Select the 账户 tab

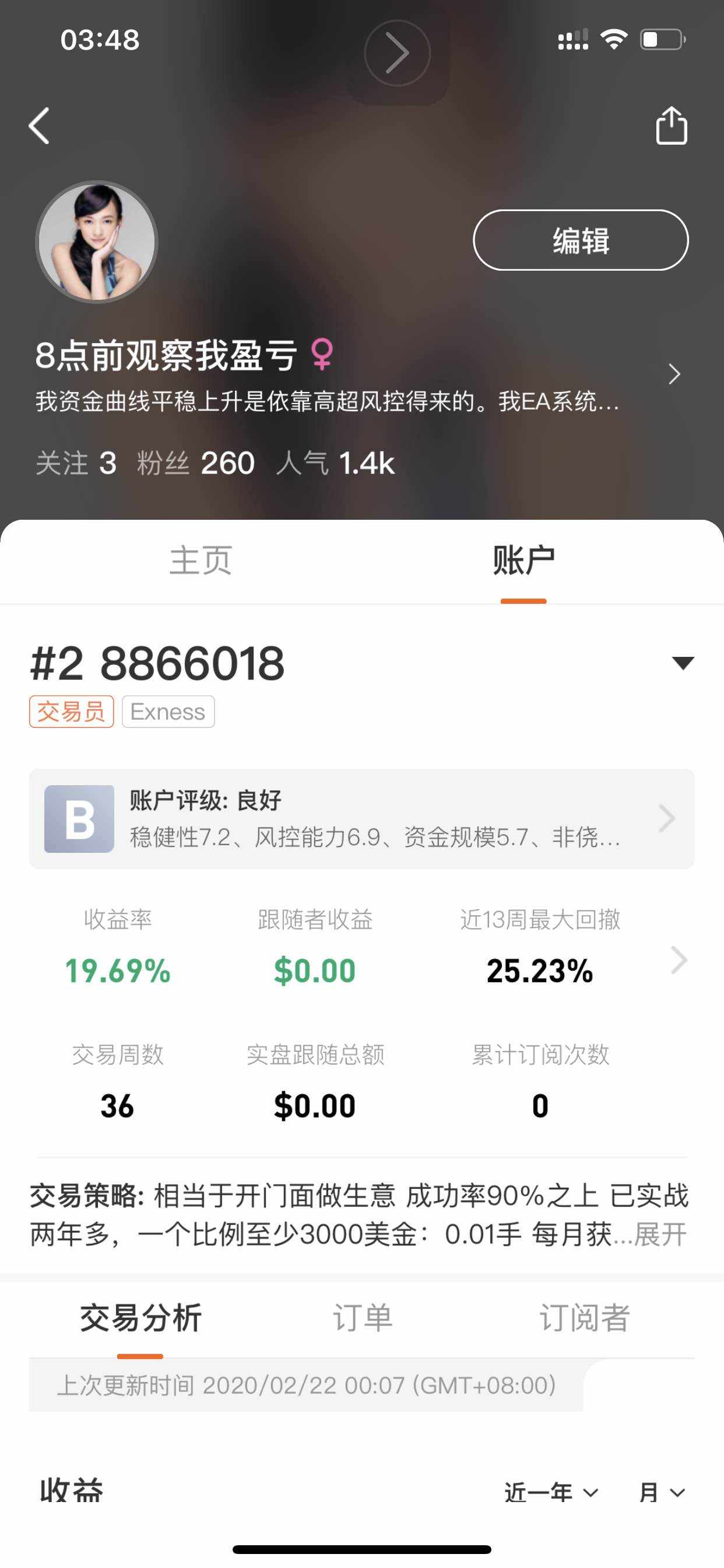tap(523, 561)
